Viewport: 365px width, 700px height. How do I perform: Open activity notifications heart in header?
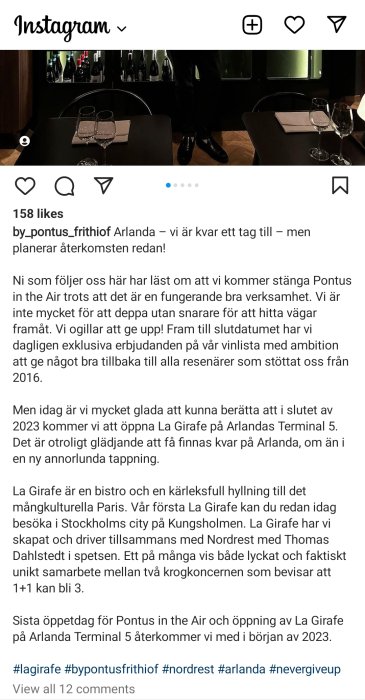coord(294,25)
